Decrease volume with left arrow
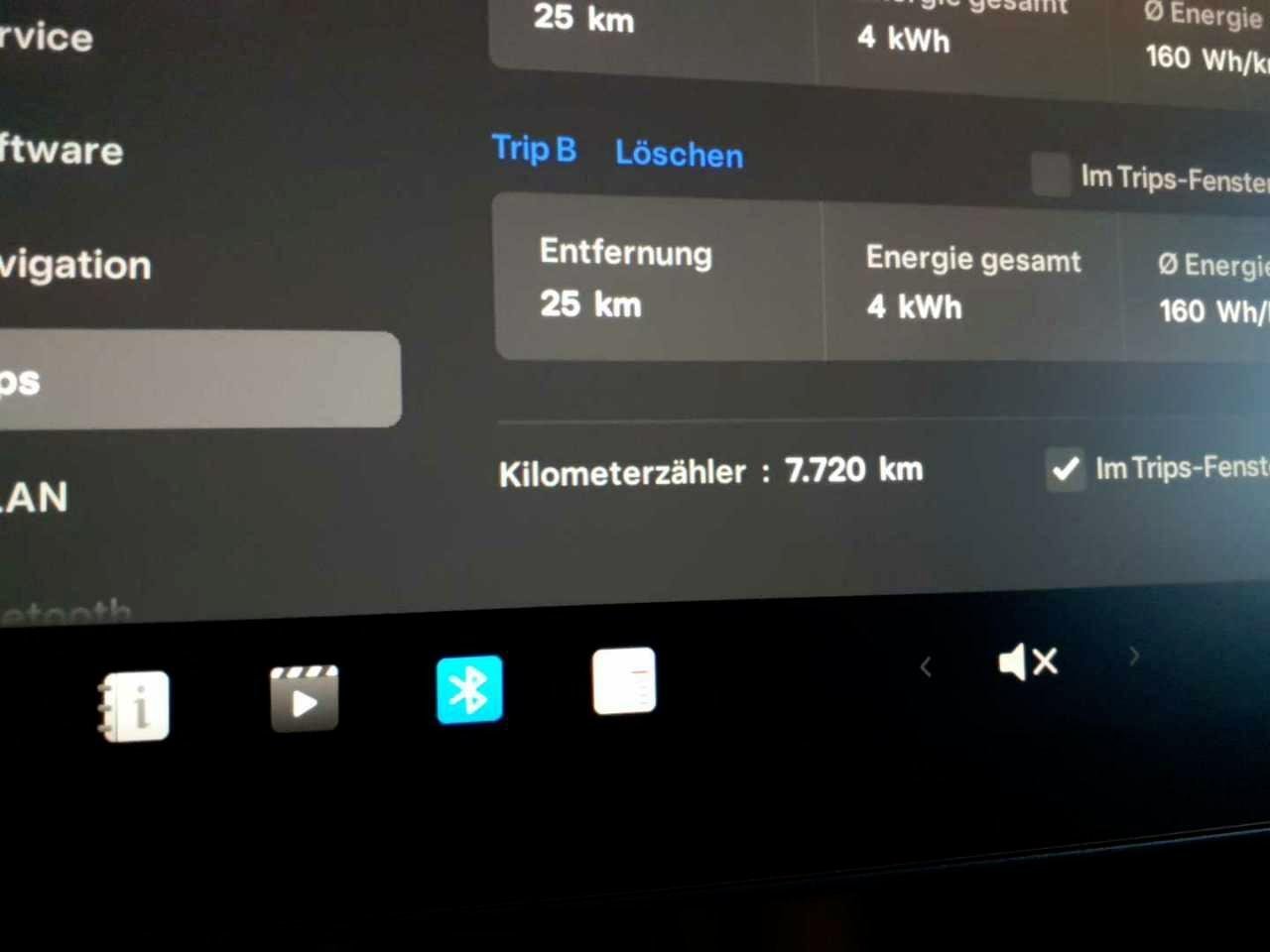 [926, 667]
